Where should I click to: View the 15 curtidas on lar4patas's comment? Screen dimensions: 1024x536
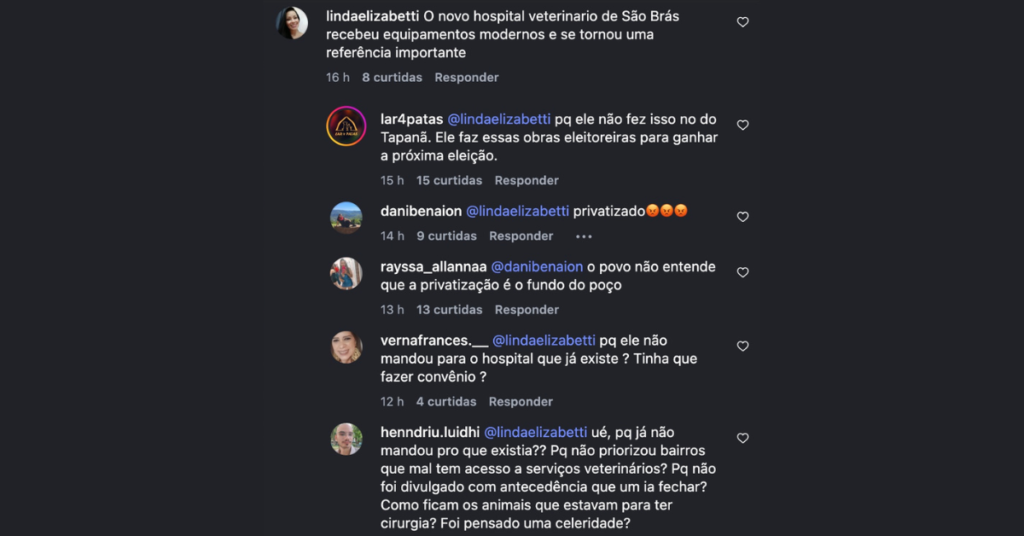[x=449, y=180]
